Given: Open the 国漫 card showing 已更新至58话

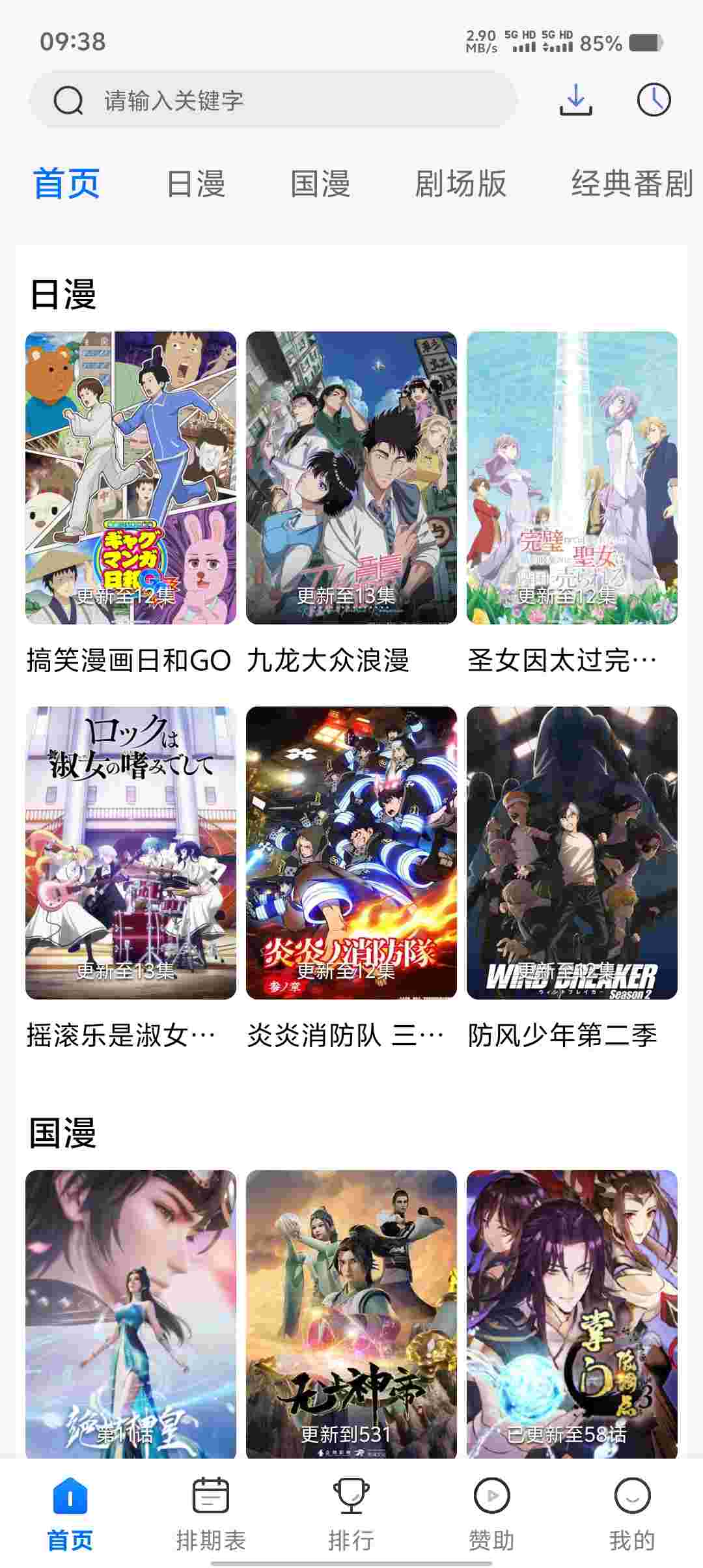Looking at the screenshot, I should point(572,1312).
